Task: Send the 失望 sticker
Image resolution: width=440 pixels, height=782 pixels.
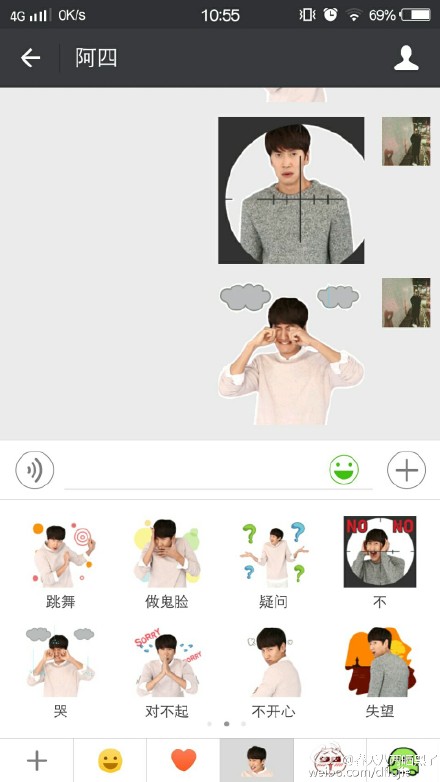Action: 380,672
